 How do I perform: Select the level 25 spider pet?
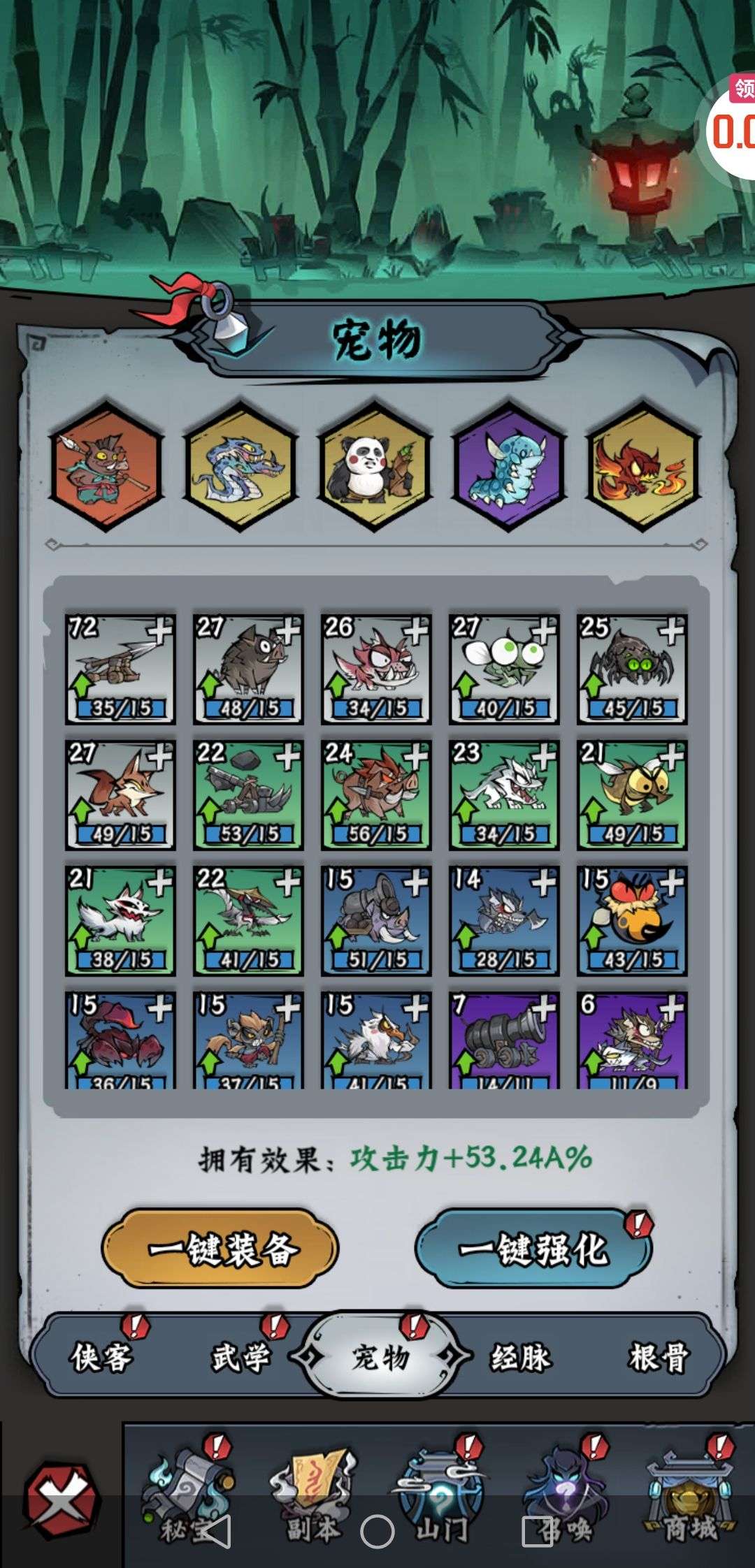[x=632, y=668]
